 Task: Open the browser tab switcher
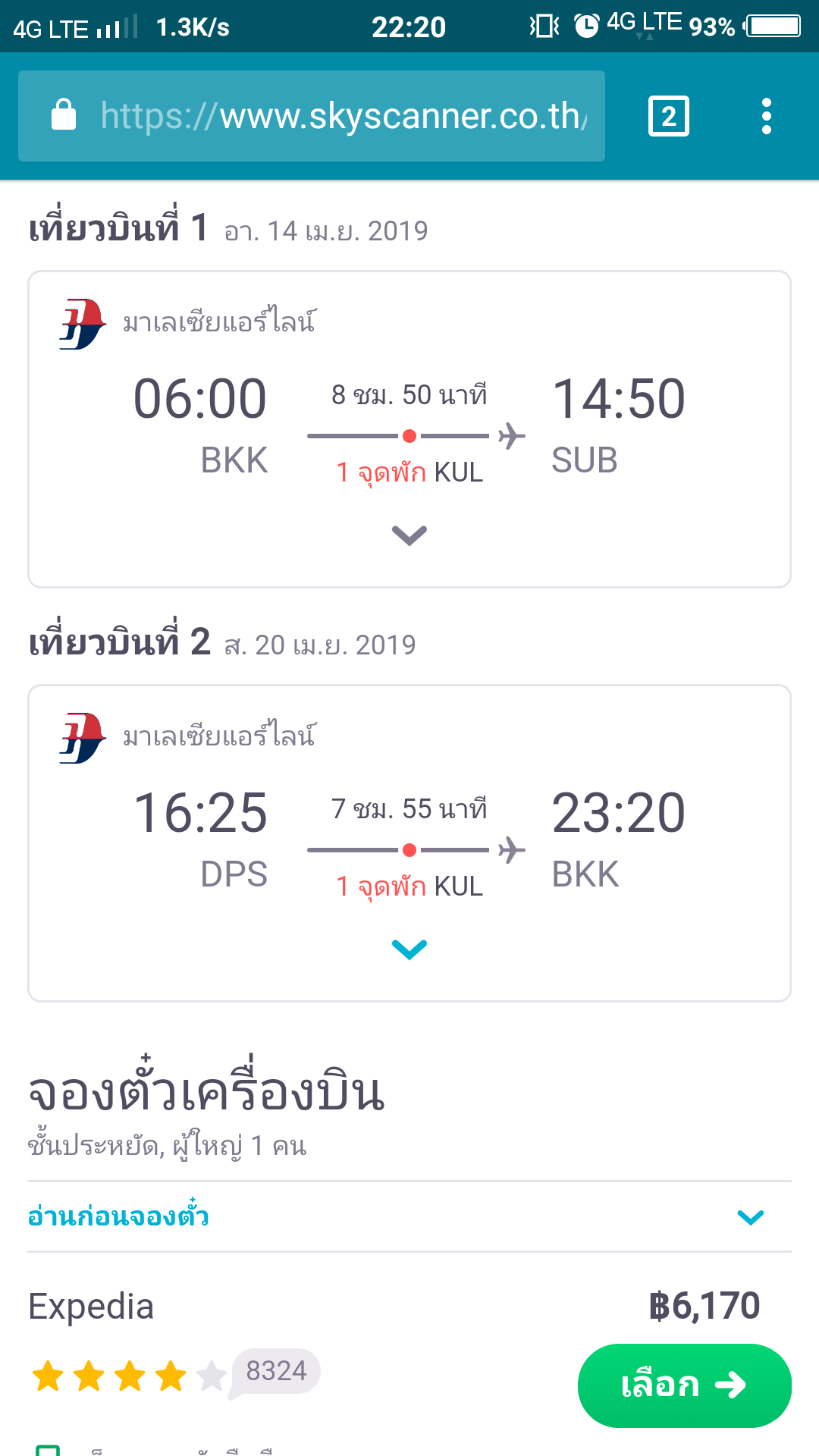pyautogui.click(x=668, y=116)
